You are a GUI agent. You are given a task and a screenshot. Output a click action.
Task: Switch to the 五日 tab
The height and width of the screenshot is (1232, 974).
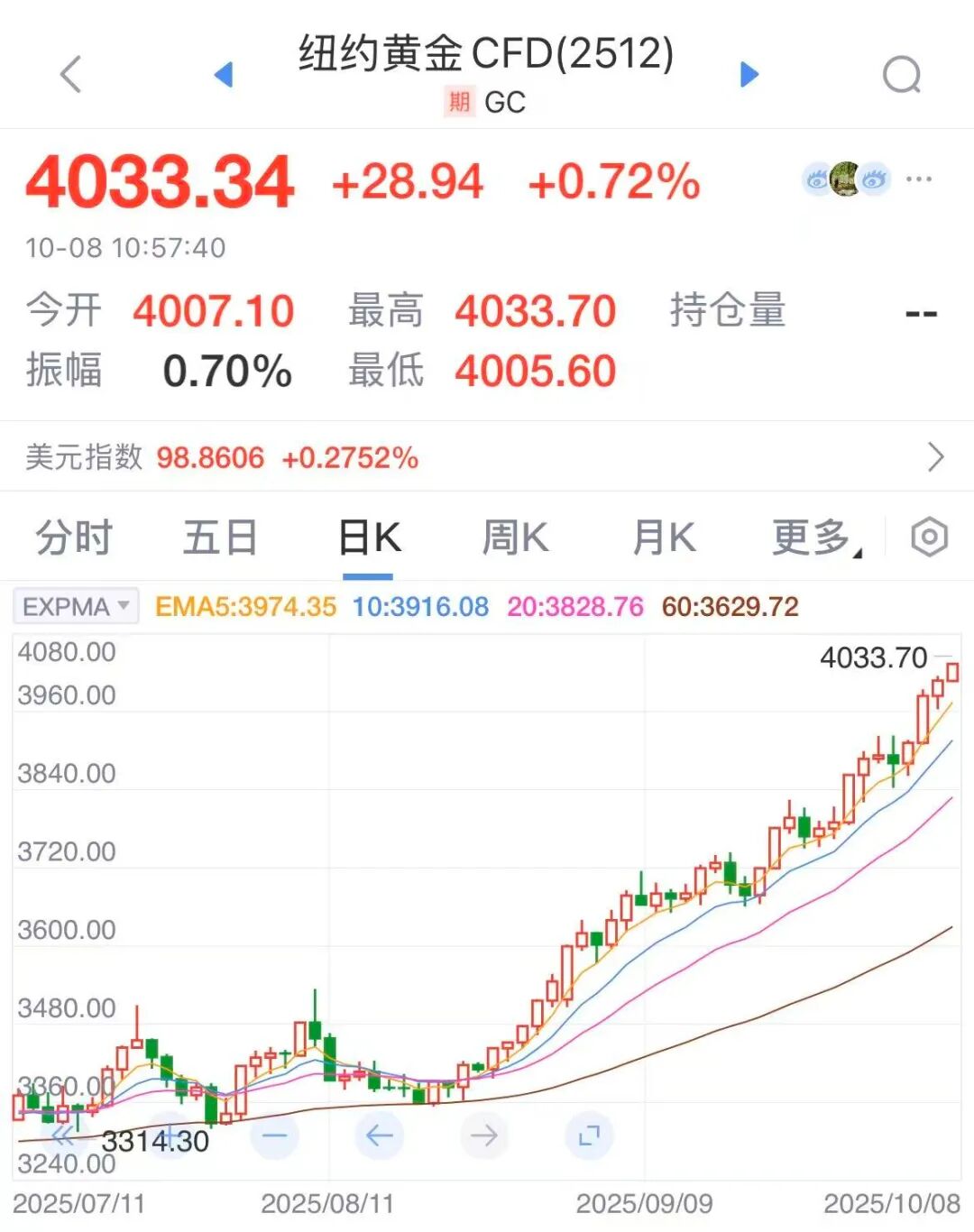(220, 538)
